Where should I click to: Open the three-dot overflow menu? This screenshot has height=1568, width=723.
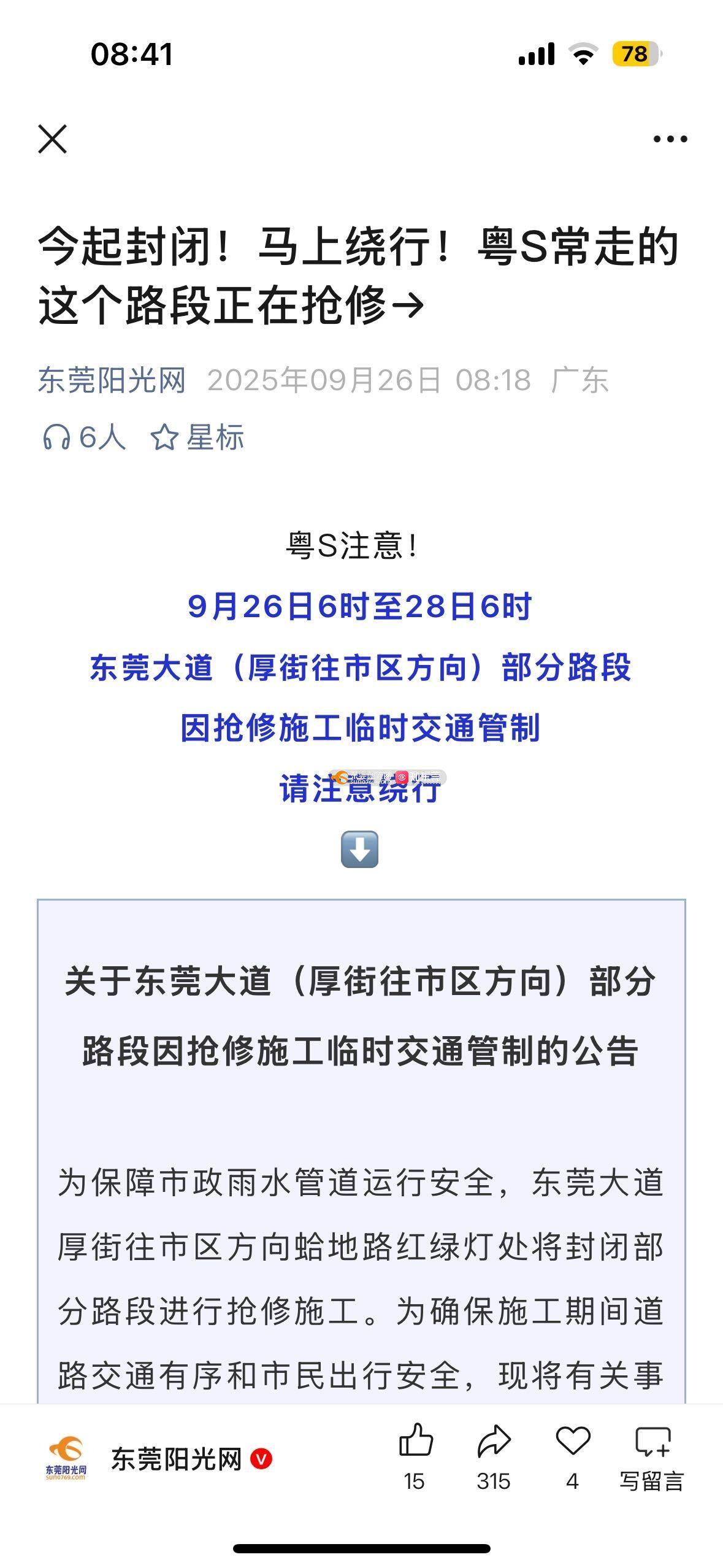click(x=670, y=139)
